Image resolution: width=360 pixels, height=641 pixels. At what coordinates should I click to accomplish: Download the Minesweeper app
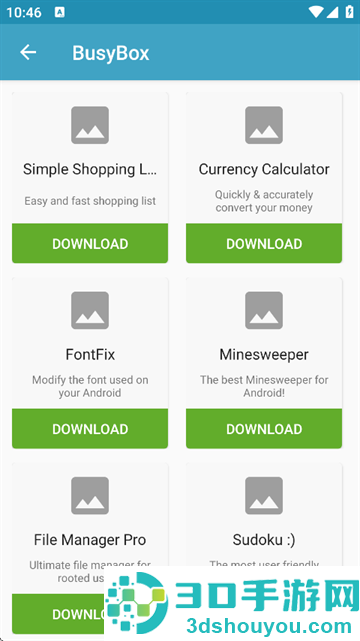(264, 428)
